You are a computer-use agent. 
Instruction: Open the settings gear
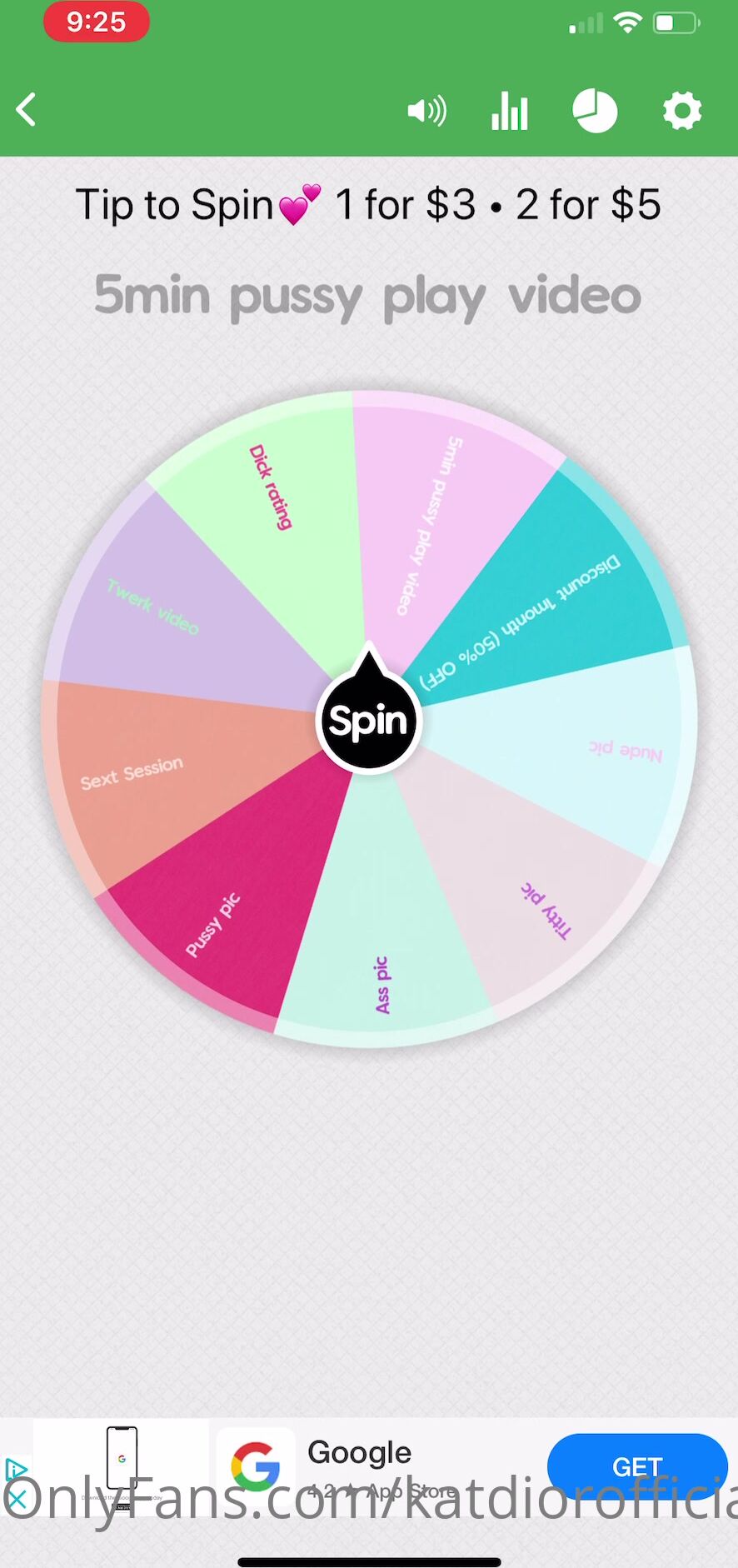click(x=682, y=111)
